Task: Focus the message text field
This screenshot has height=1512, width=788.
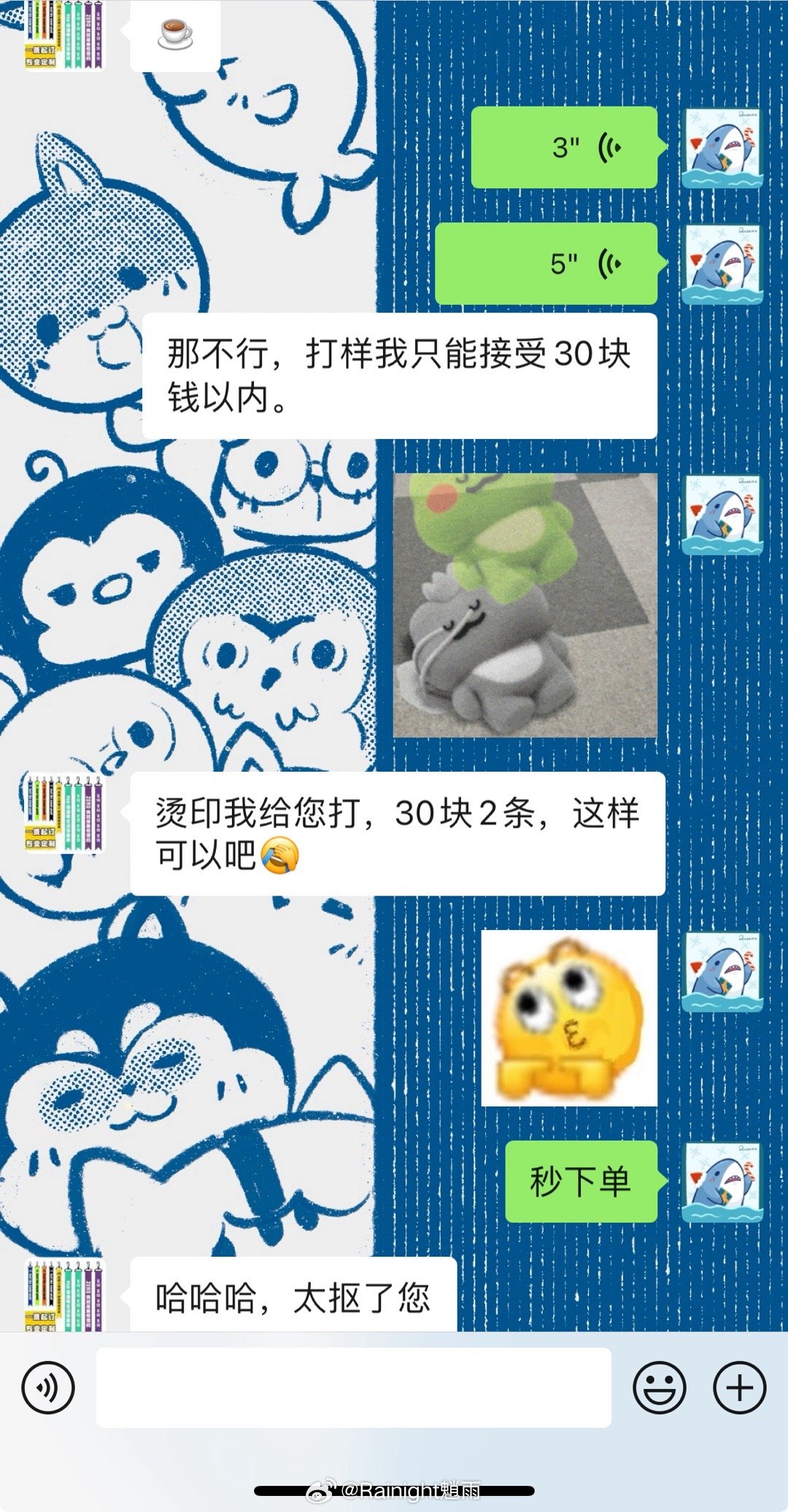Action: coord(353,1387)
